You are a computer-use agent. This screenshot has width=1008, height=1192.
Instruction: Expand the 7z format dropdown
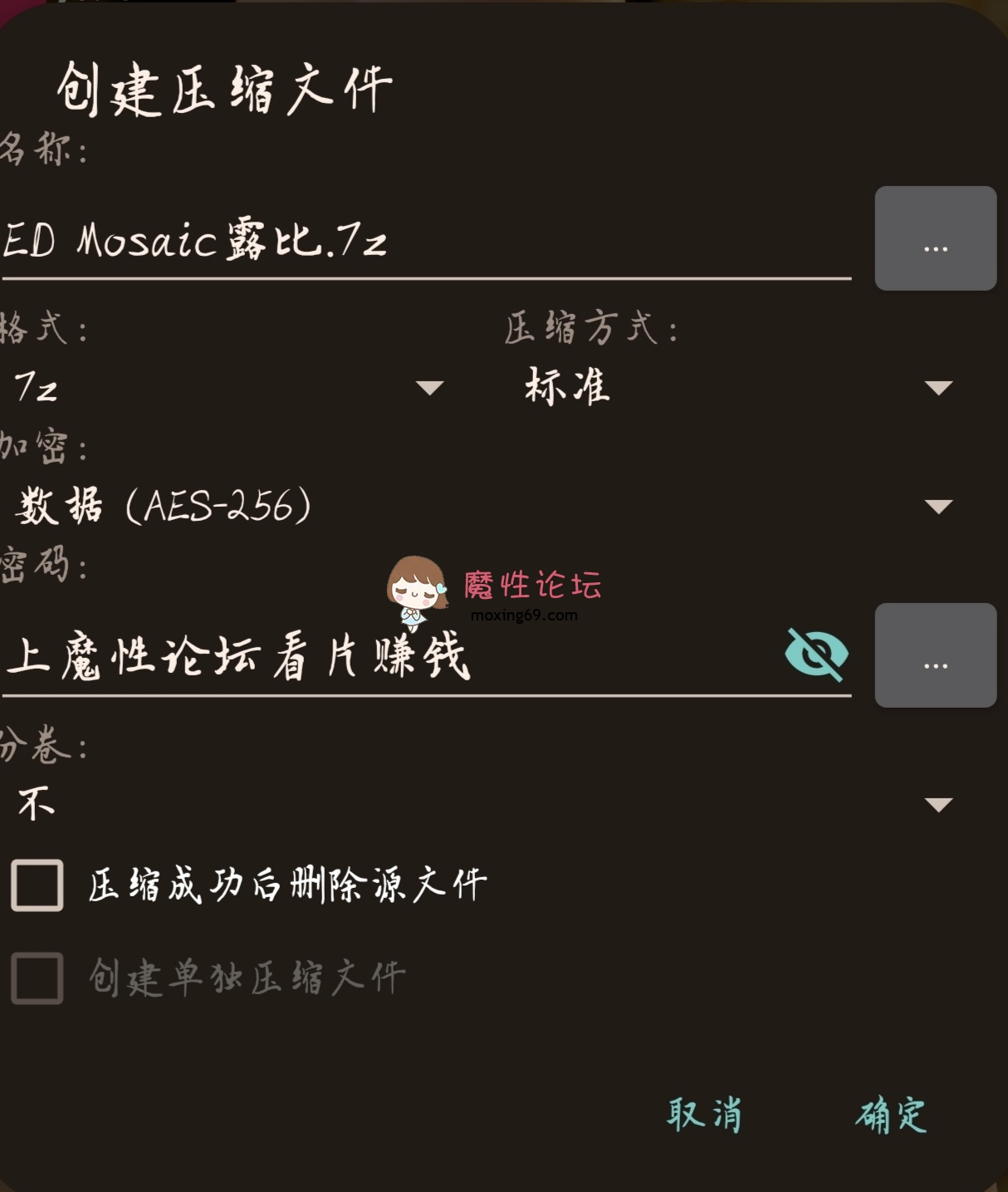click(x=228, y=387)
